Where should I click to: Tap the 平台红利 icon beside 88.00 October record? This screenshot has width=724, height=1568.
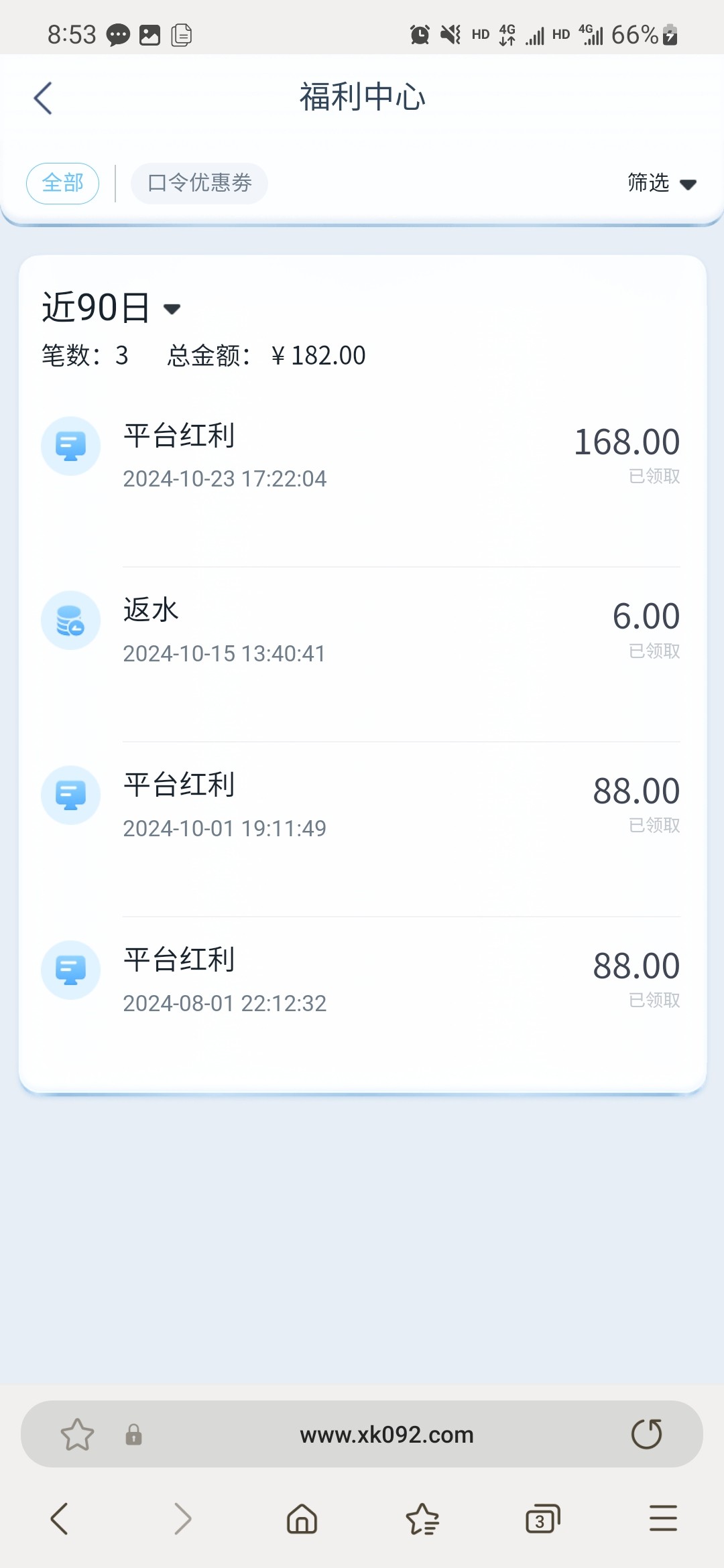point(70,795)
